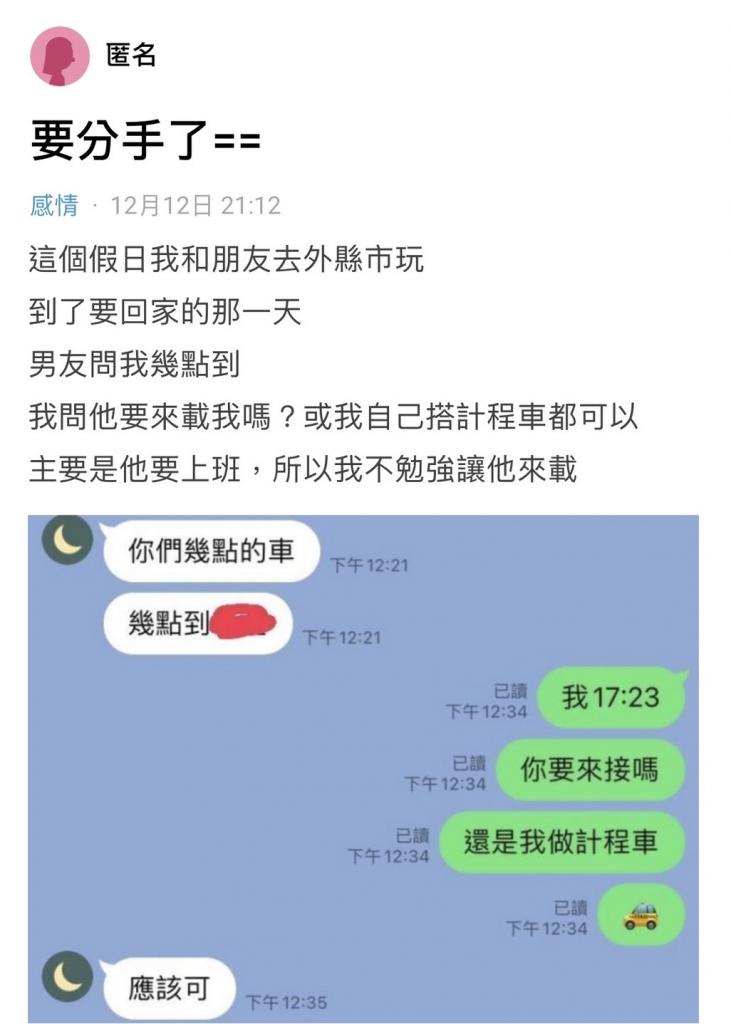731x1024 pixels.
Task: Open the attached chat screenshot image
Action: pos(364,768)
